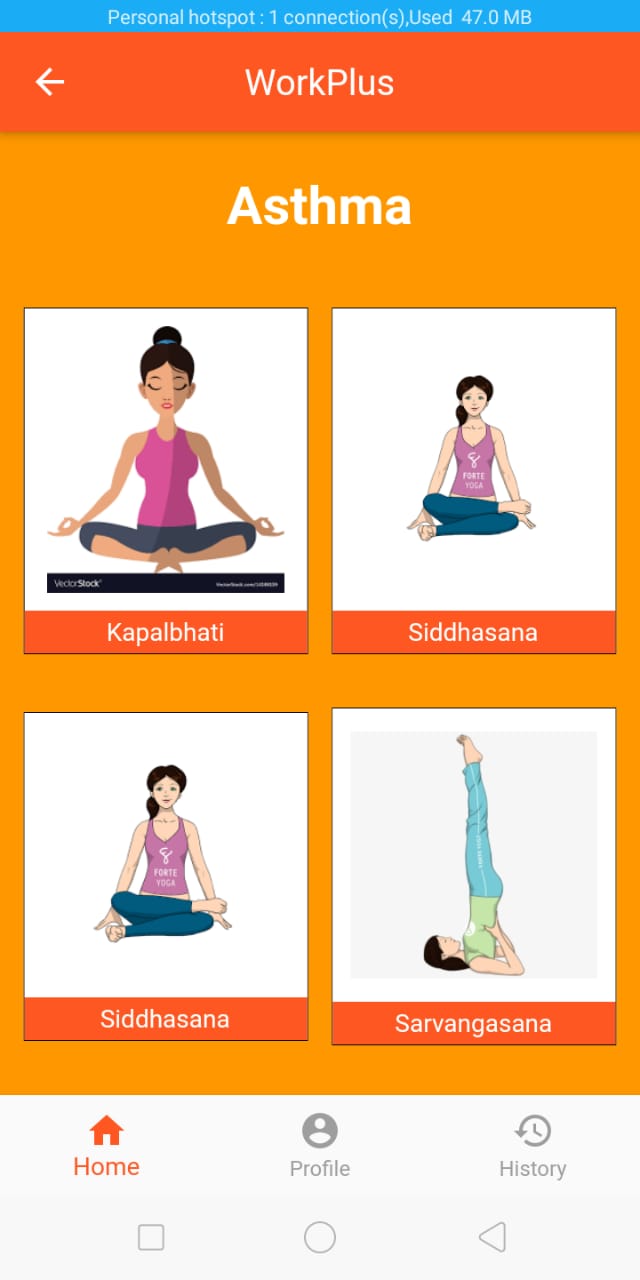Open the History tab
This screenshot has width=640, height=1280.
[533, 1147]
